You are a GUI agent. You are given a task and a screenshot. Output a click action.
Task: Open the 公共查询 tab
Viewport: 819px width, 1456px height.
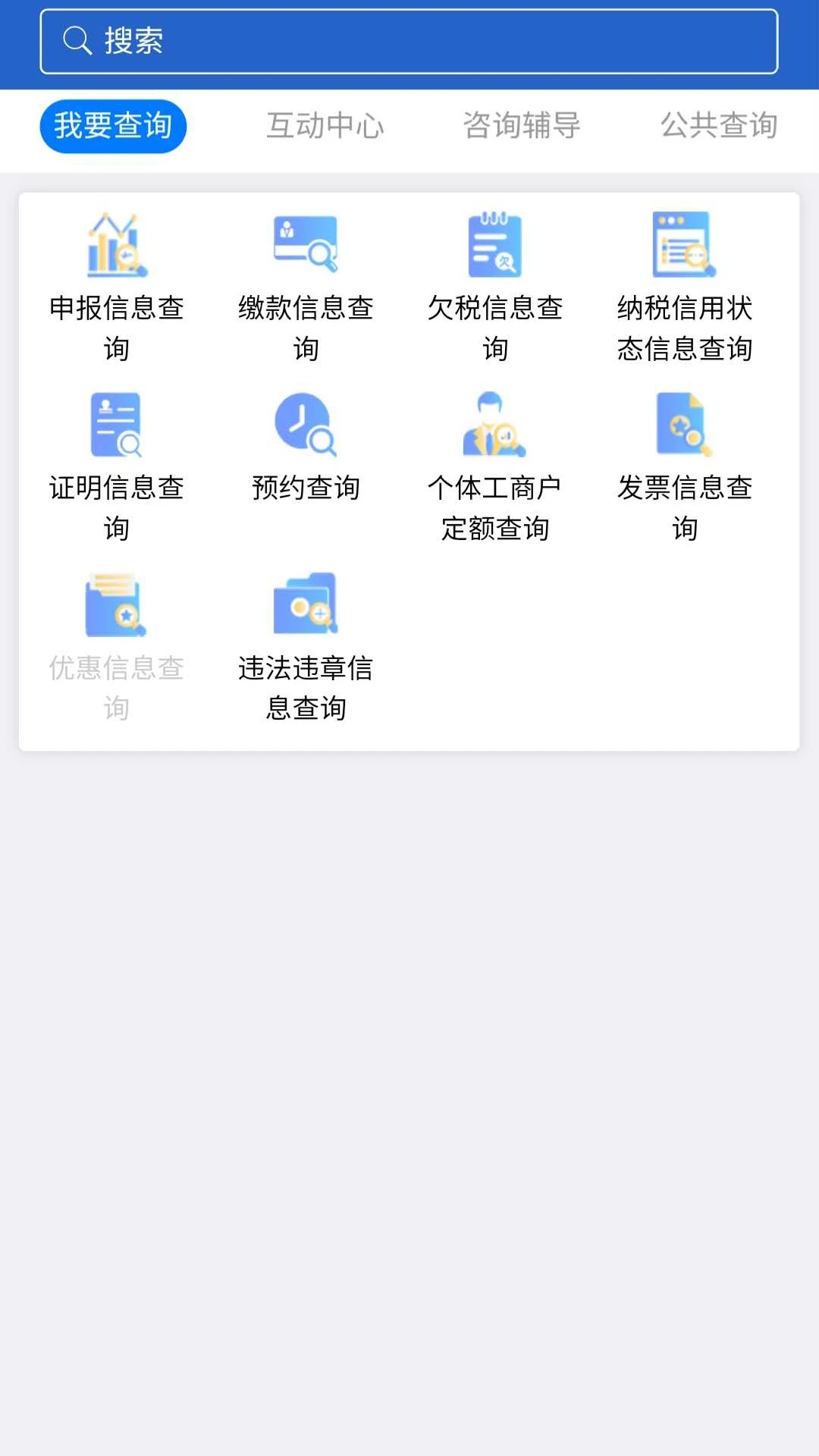point(719,127)
